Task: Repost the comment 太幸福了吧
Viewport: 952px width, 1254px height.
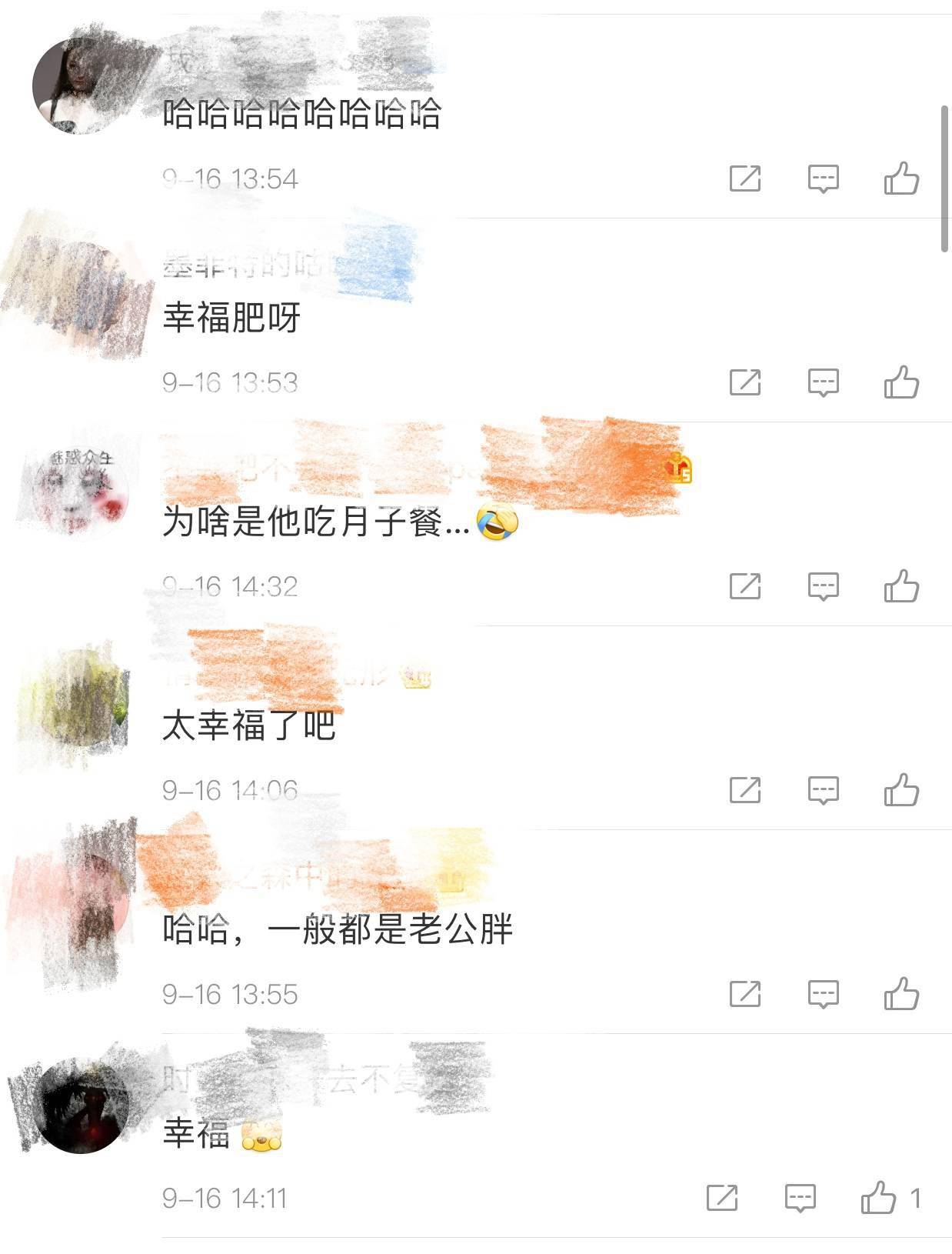Action: [744, 790]
